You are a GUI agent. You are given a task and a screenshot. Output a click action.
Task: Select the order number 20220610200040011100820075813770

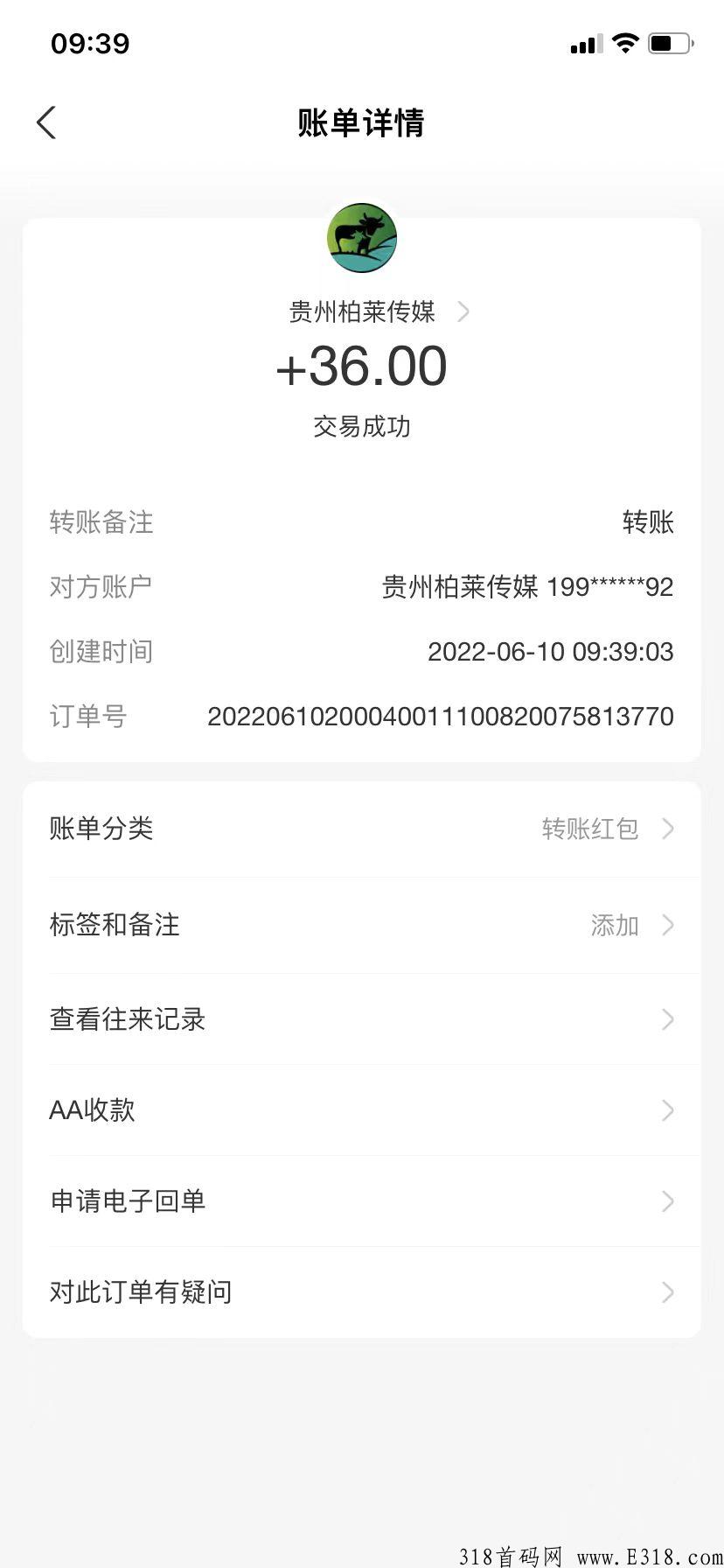pos(440,717)
